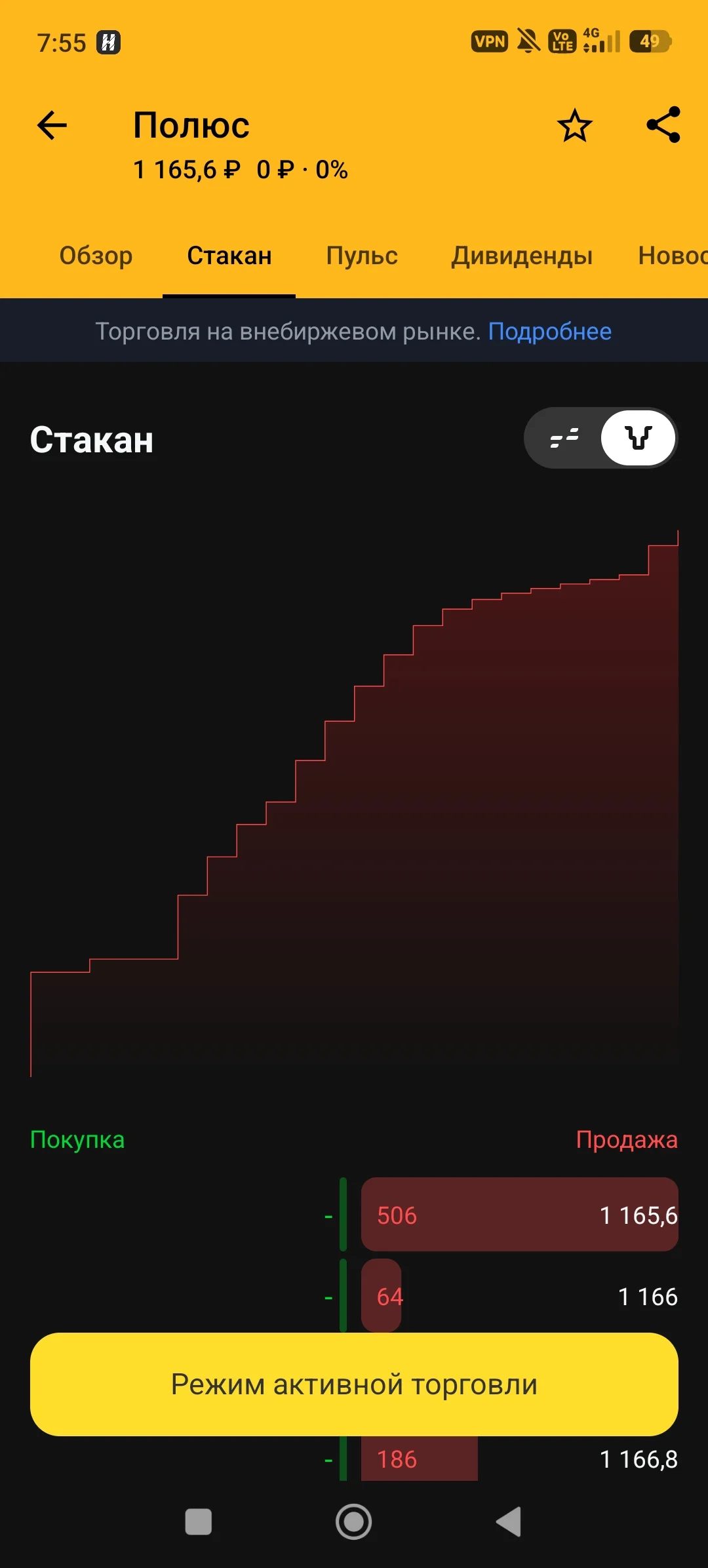Select the Стакан tab

(229, 256)
